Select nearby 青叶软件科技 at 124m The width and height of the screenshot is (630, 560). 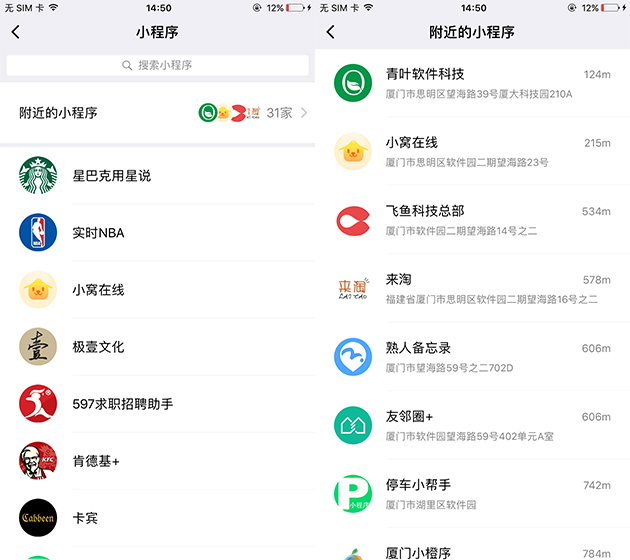point(472,83)
